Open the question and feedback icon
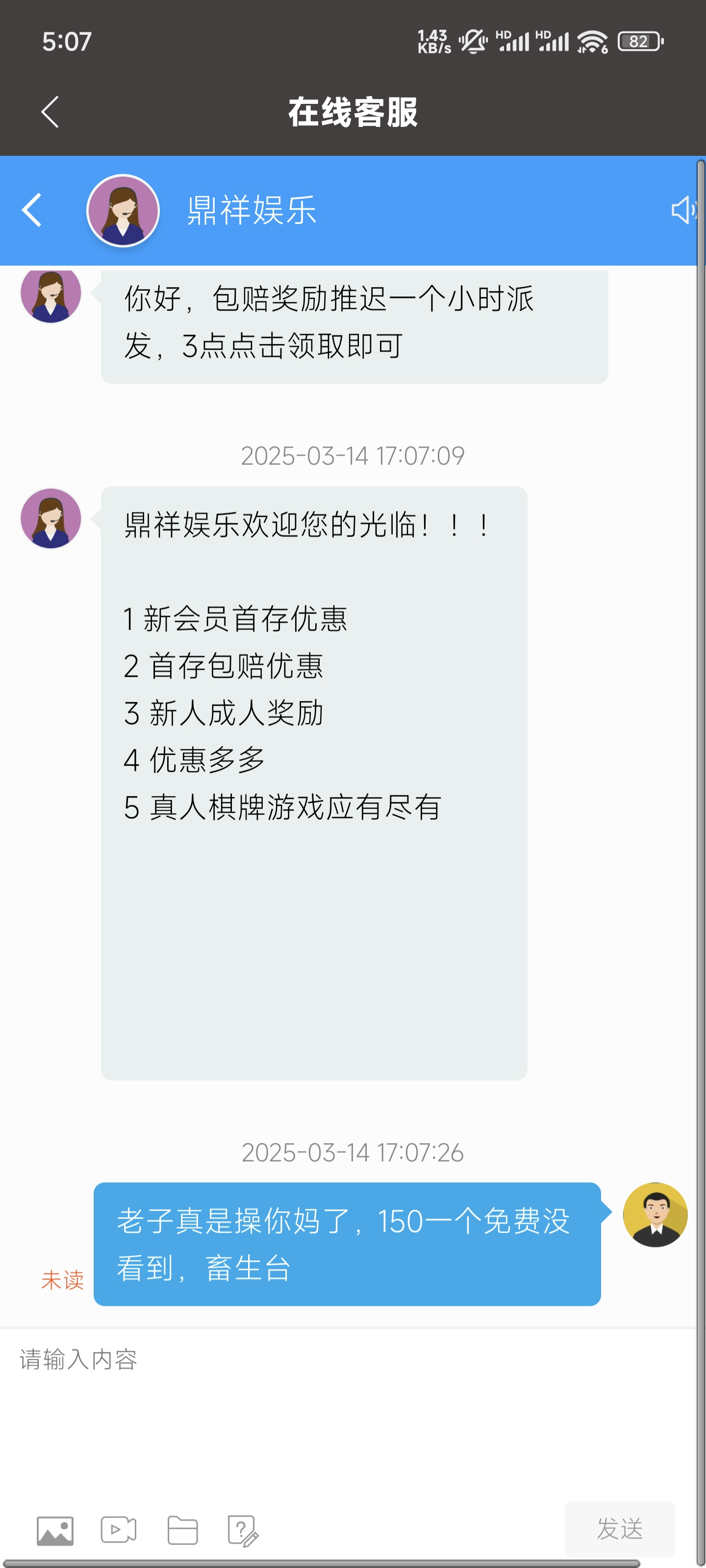Screen dimensions: 706x1568 242,1530
